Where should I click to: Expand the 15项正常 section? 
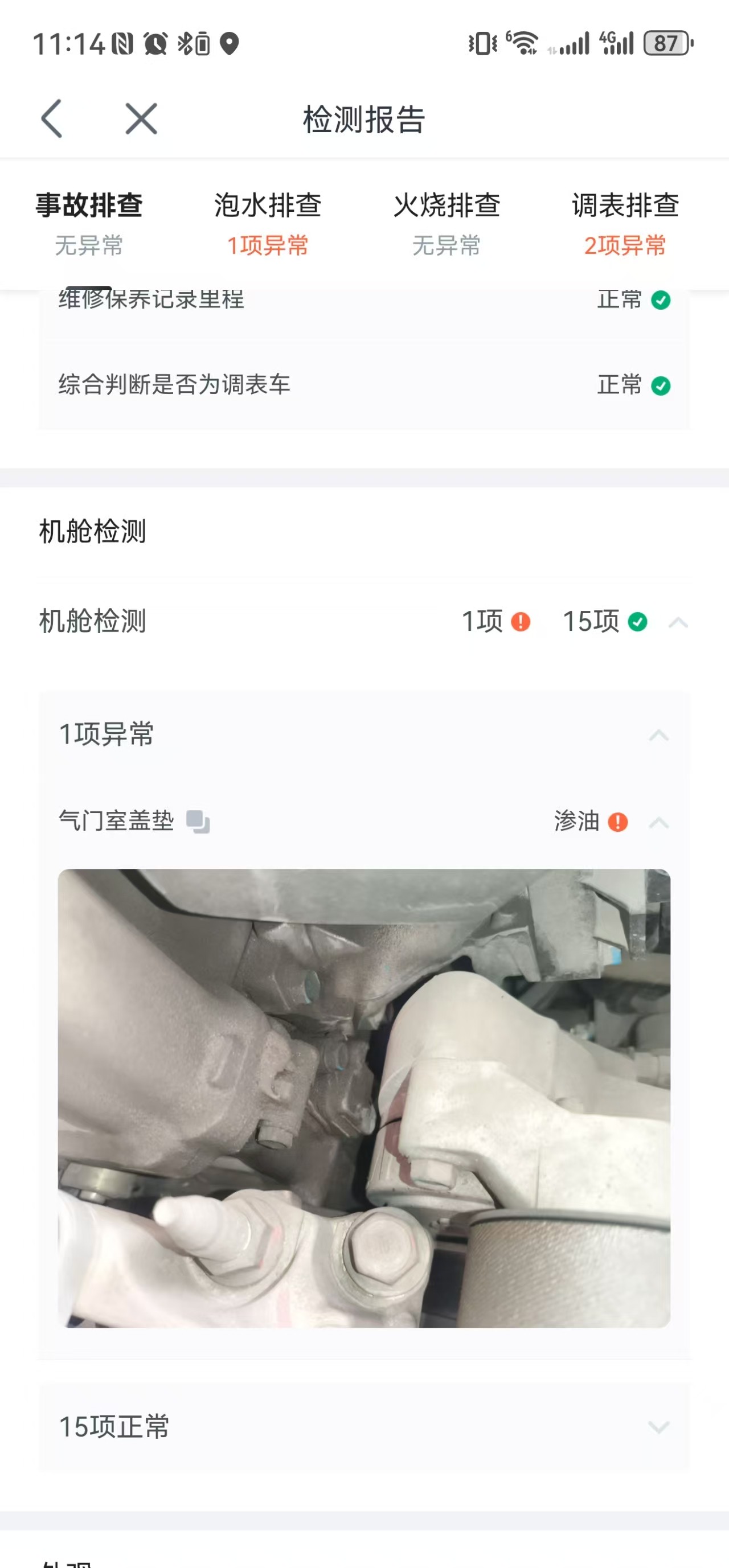[658, 1427]
